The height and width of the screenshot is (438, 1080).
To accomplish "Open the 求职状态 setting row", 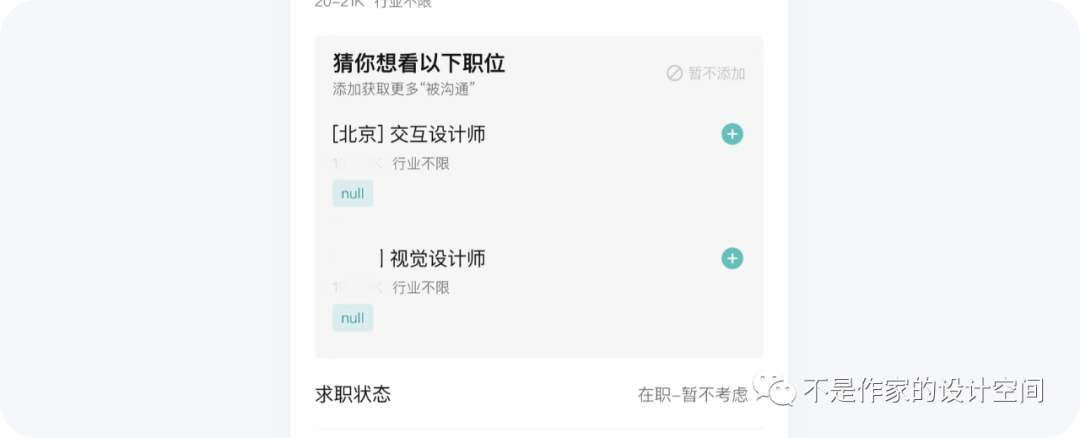I will tap(538, 394).
